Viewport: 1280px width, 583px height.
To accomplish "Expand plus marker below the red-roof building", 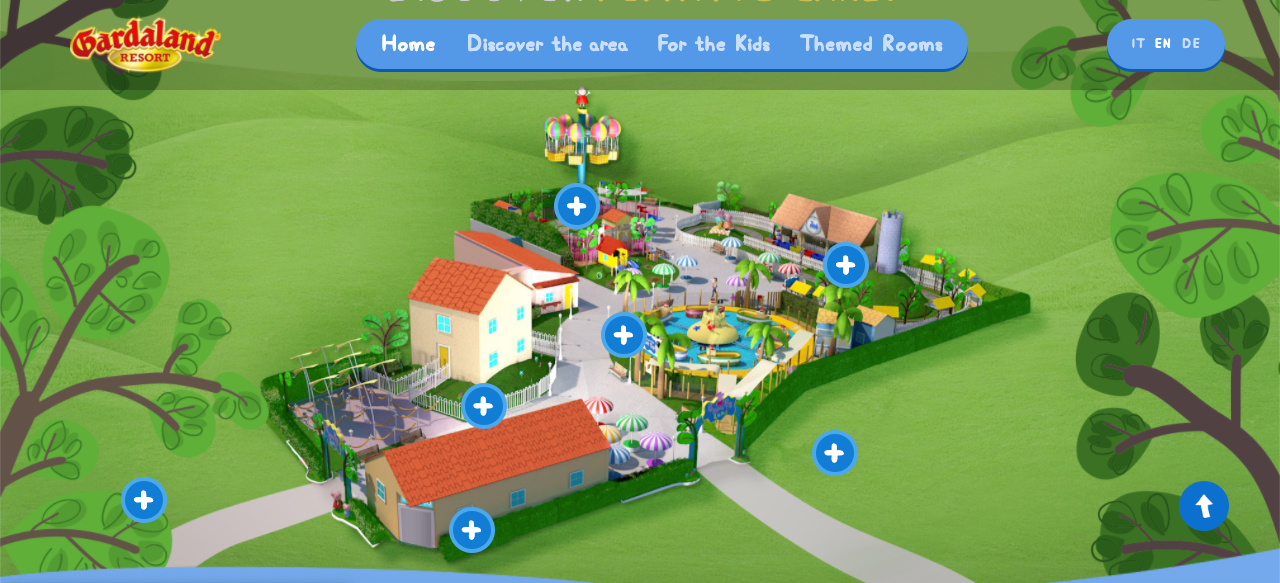I will pos(472,530).
